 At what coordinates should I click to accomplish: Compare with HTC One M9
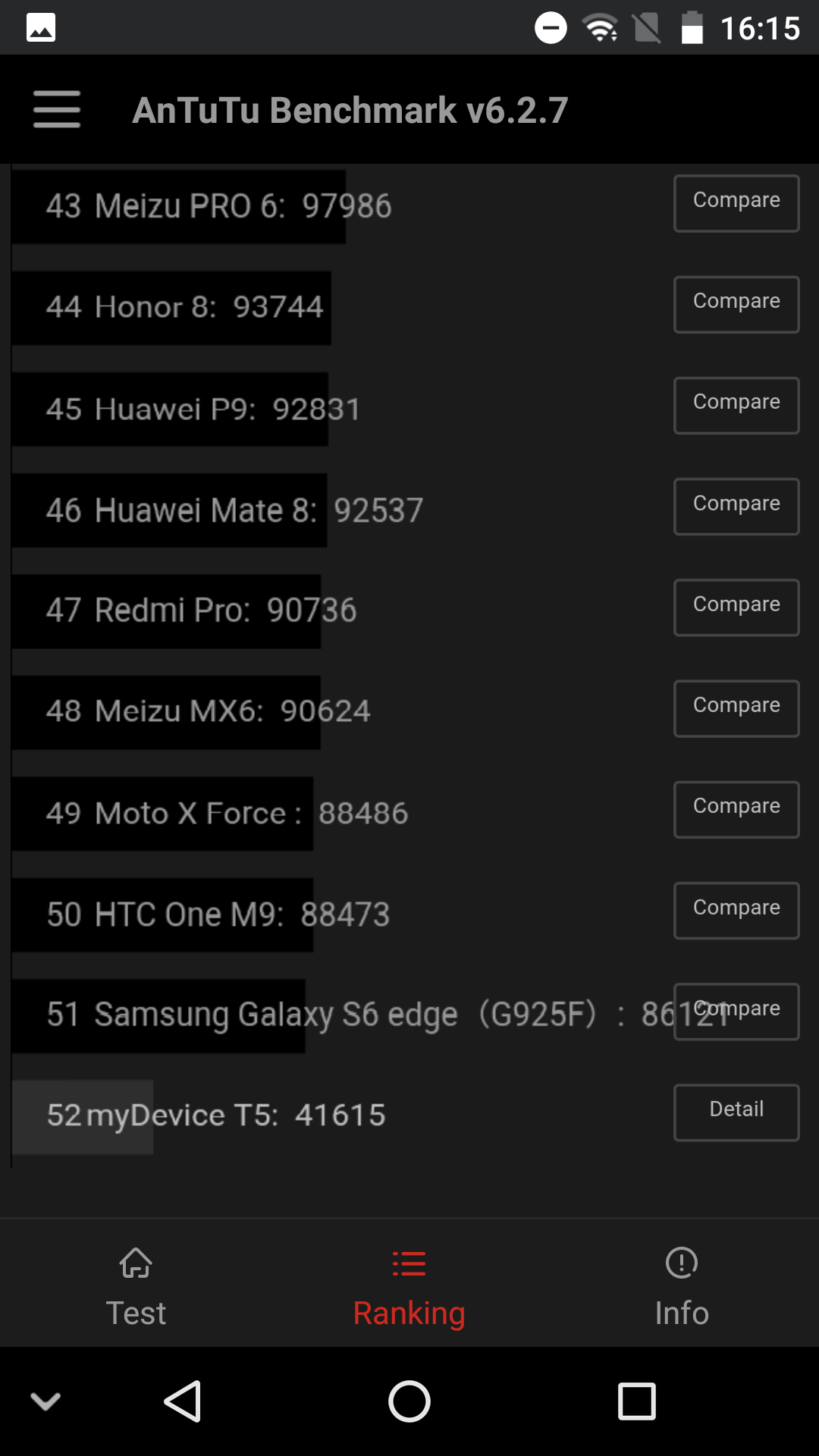click(x=736, y=911)
